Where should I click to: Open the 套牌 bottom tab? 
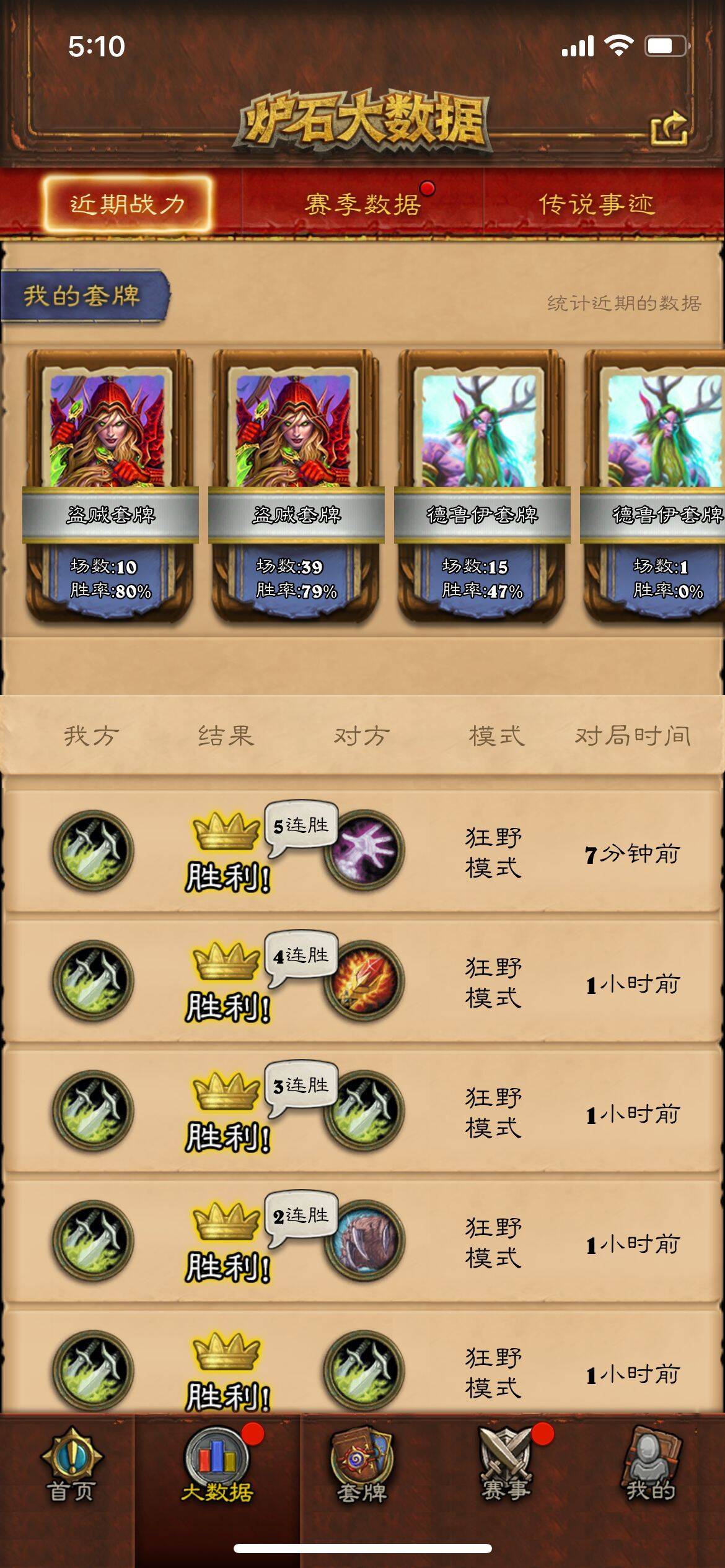click(362, 1466)
